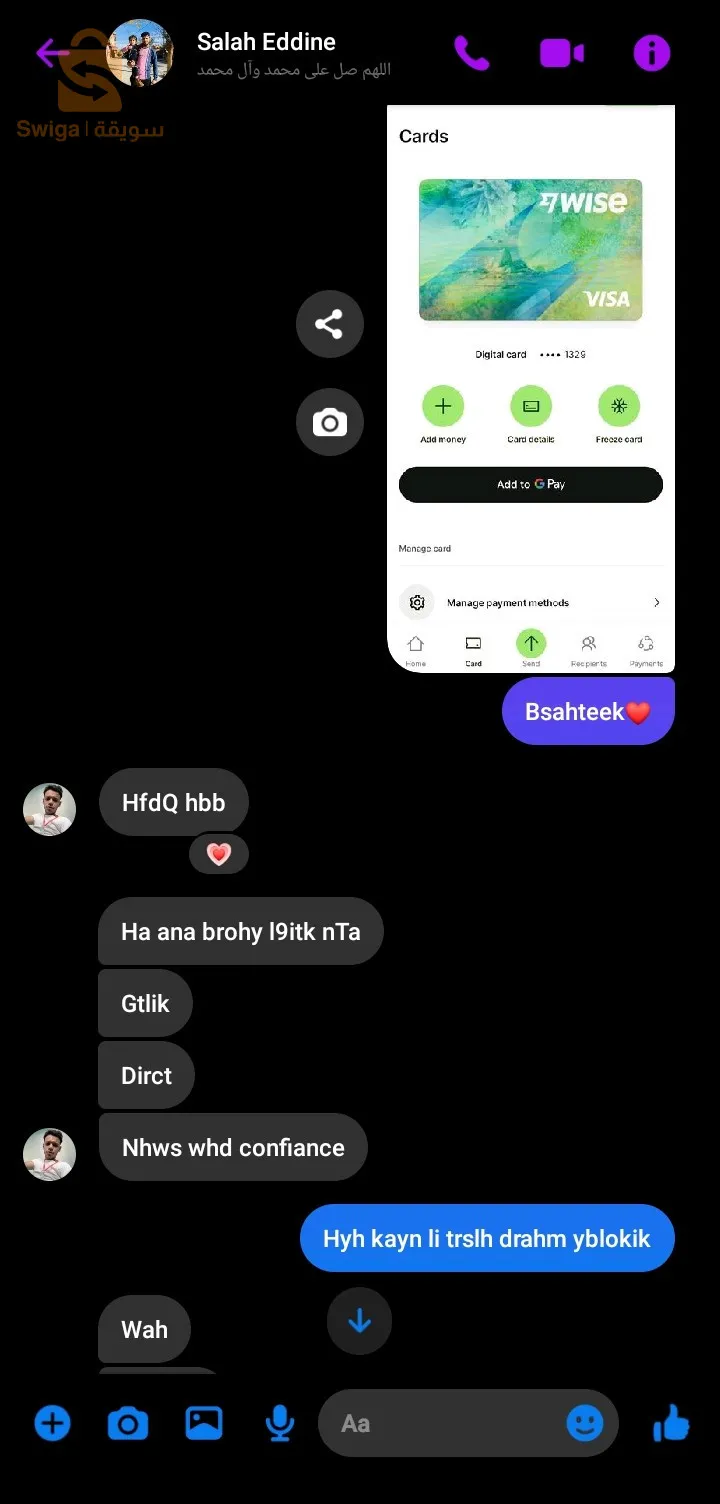This screenshot has height=1504, width=720.
Task: Launch the camera from the message bar
Action: point(128,1423)
